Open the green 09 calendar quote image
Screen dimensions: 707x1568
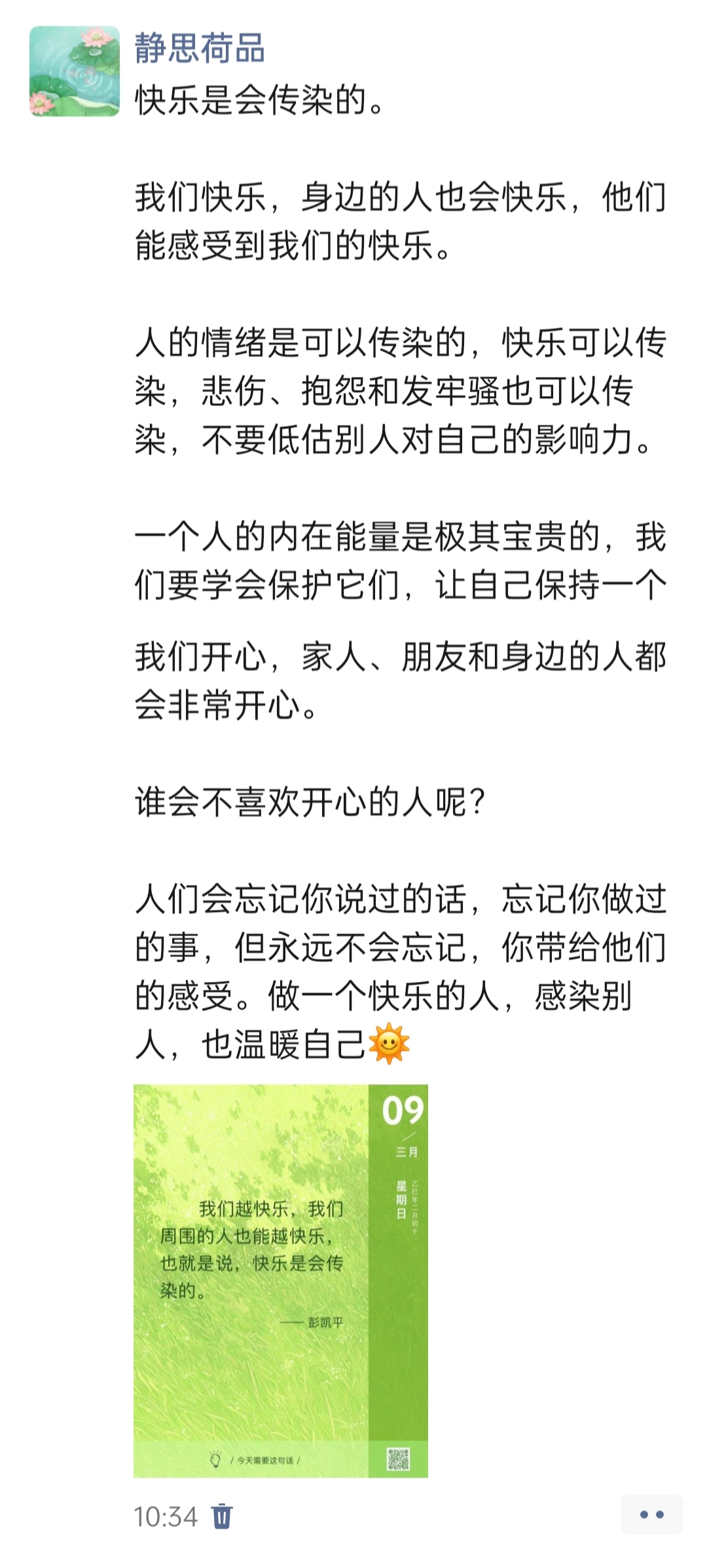(280, 1281)
